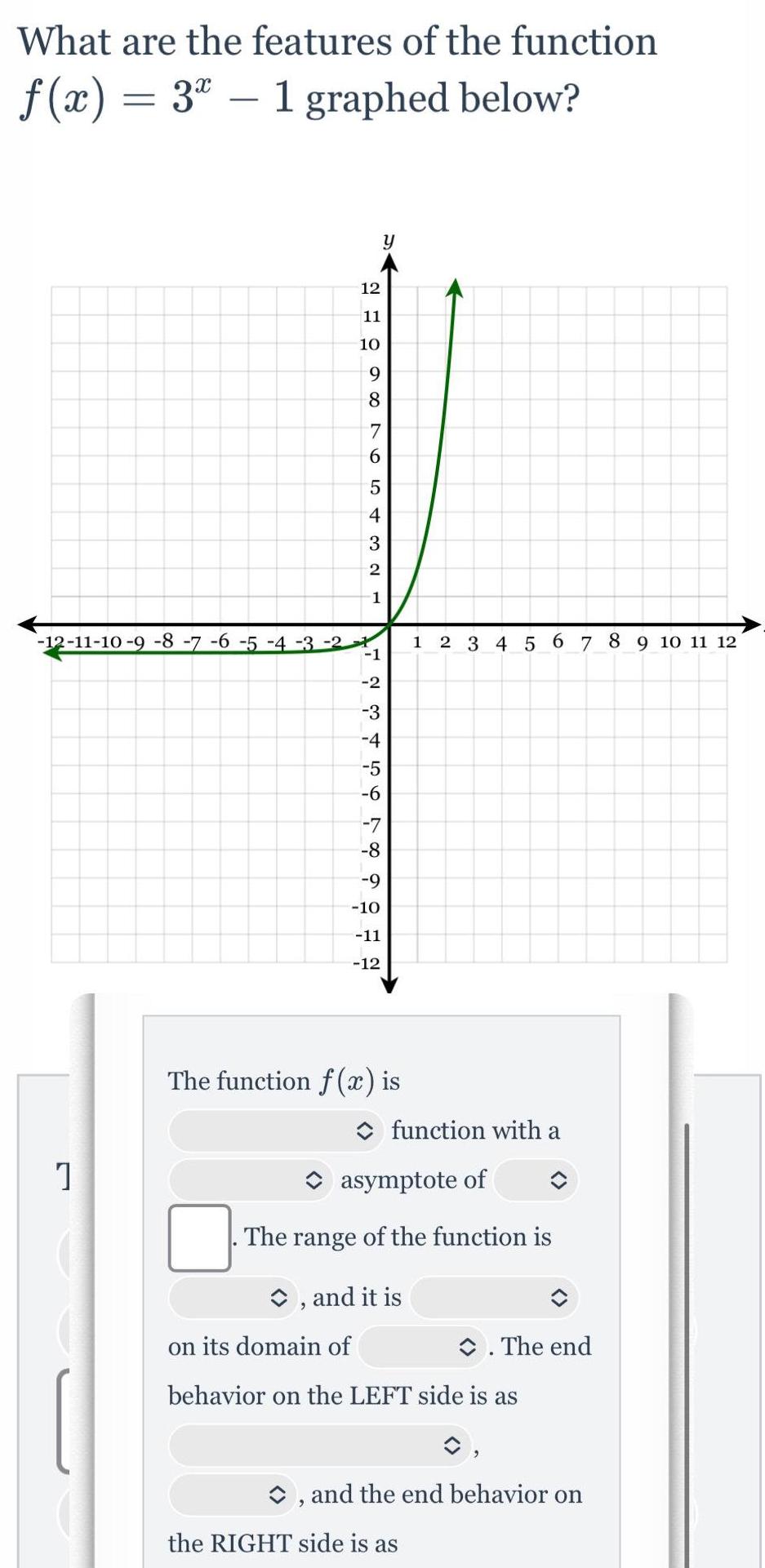Click the chevron before 'and the end behavior on'

click(x=279, y=1495)
